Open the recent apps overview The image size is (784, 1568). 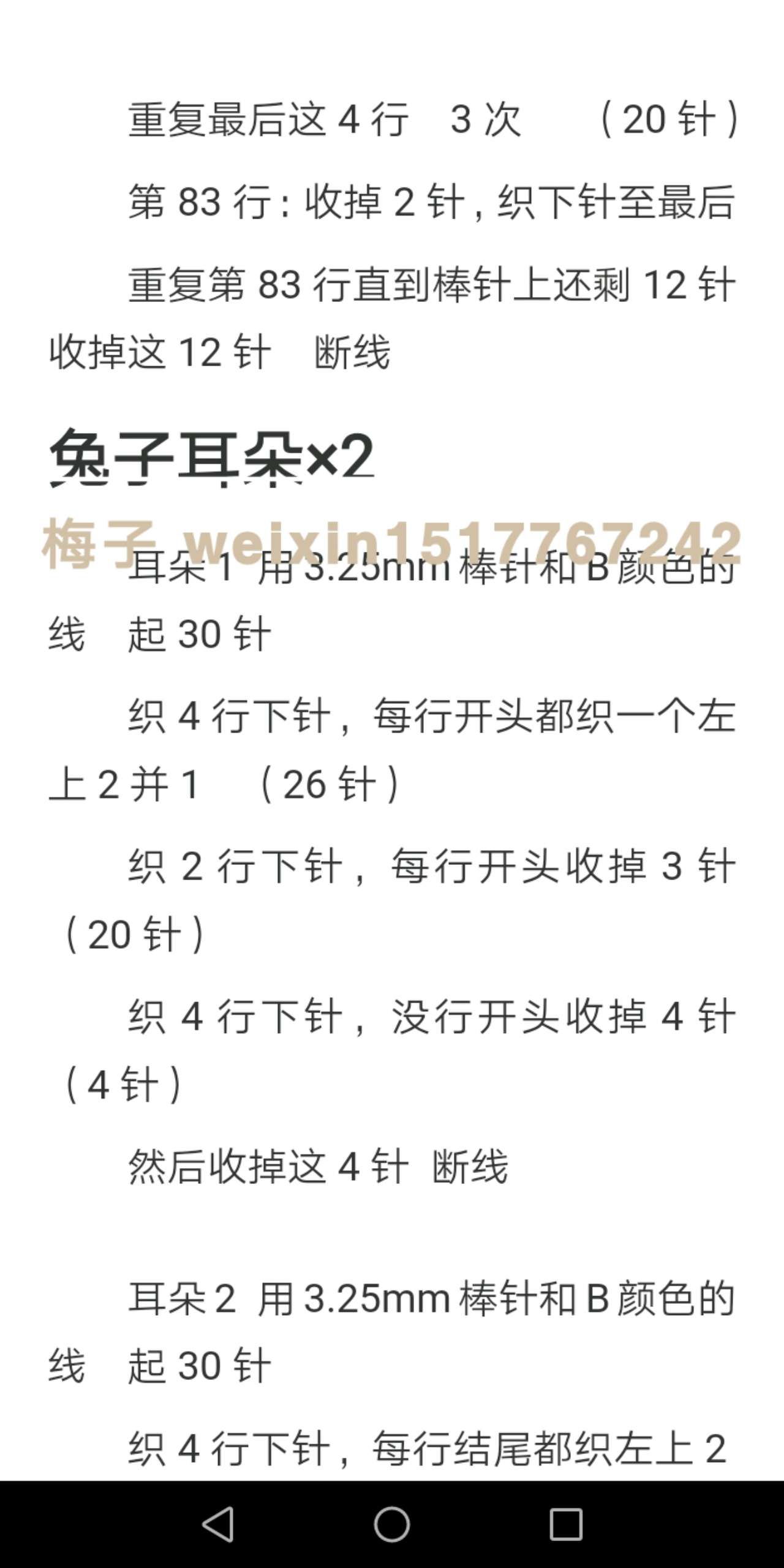(565, 1524)
